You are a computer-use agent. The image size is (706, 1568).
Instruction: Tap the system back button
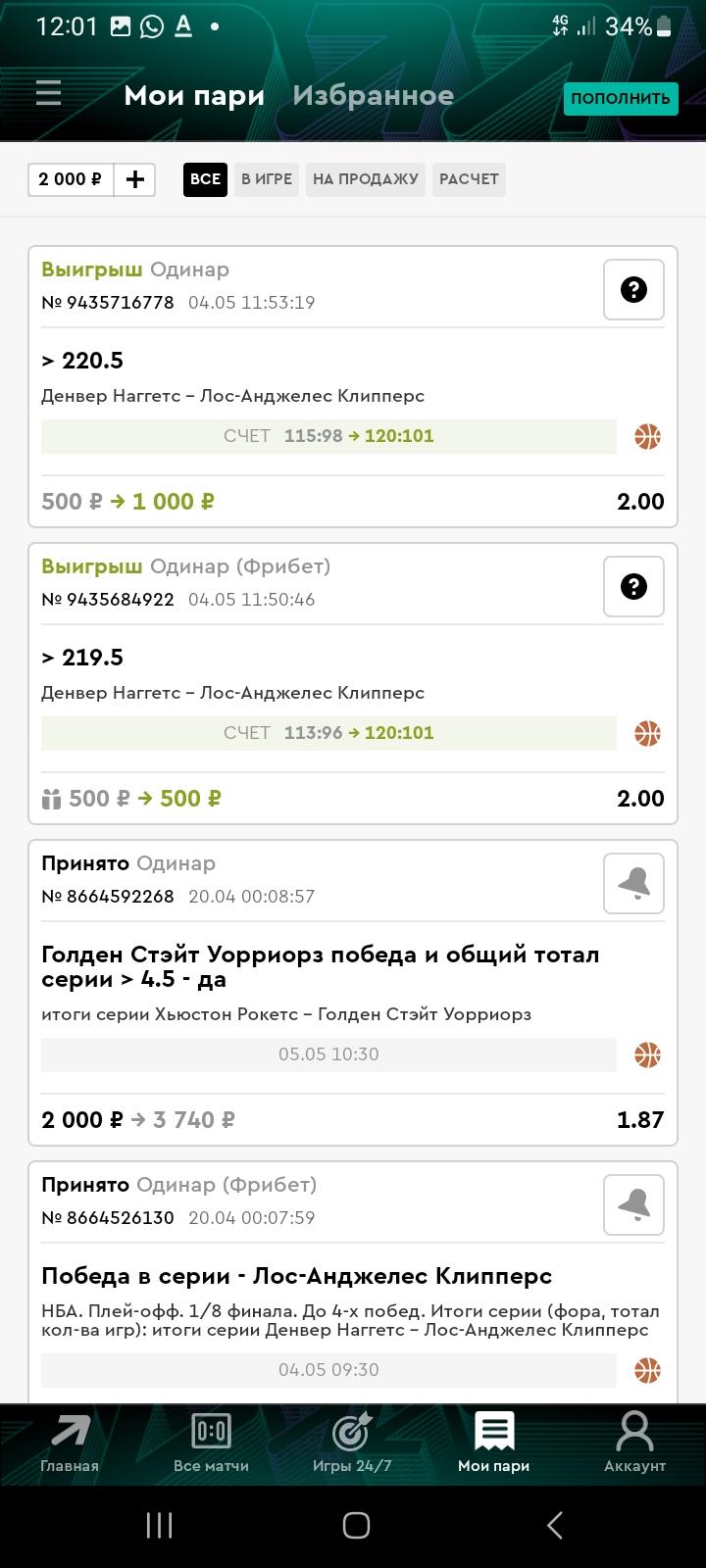tap(555, 1525)
